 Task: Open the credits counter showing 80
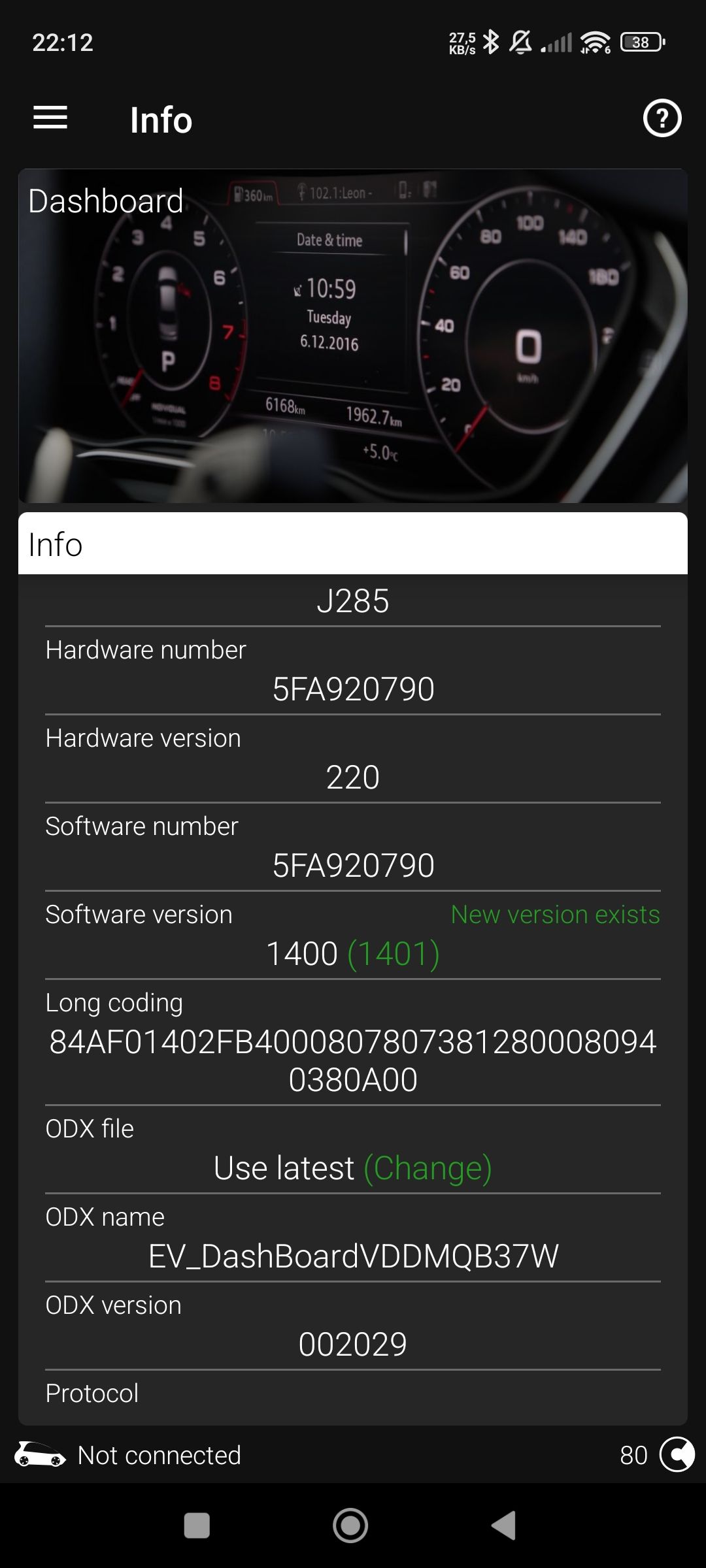(x=656, y=1455)
